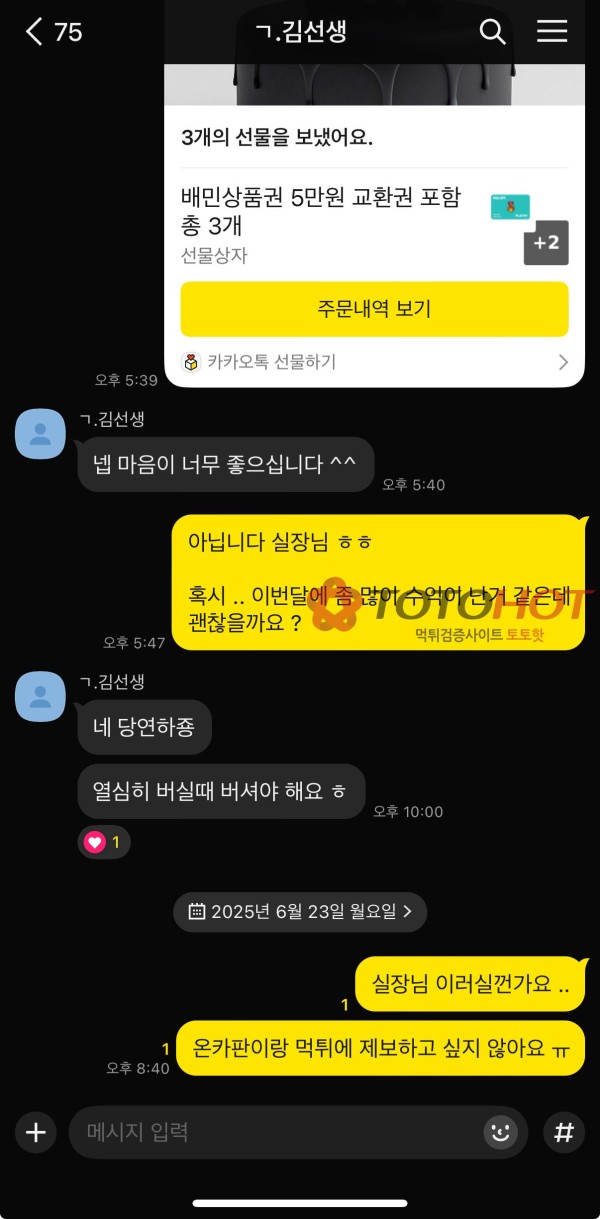Image resolution: width=600 pixels, height=1219 pixels.
Task: Tap the heart reaction under the message
Action: [104, 842]
